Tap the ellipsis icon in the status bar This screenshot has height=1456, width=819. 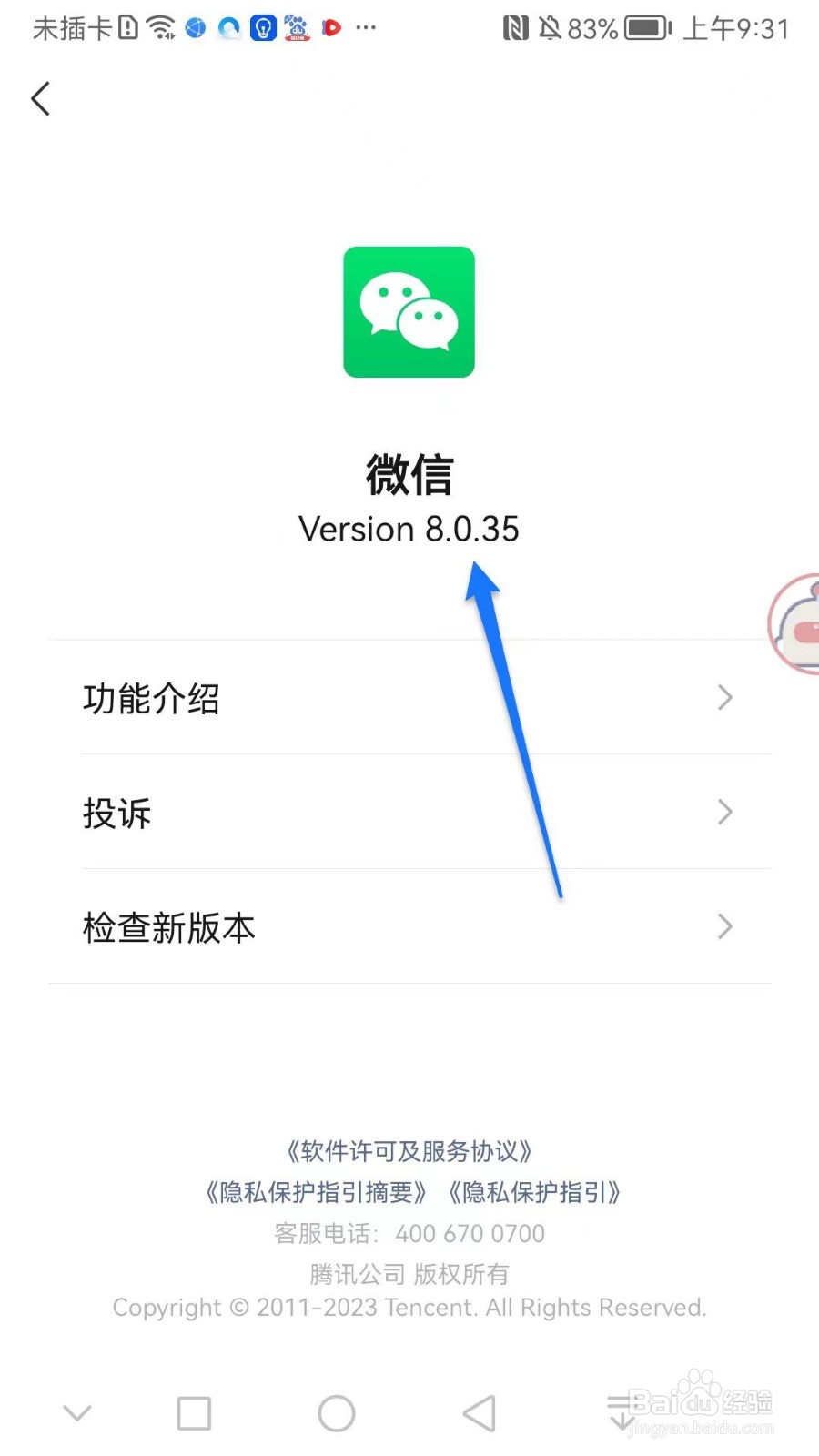367,30
